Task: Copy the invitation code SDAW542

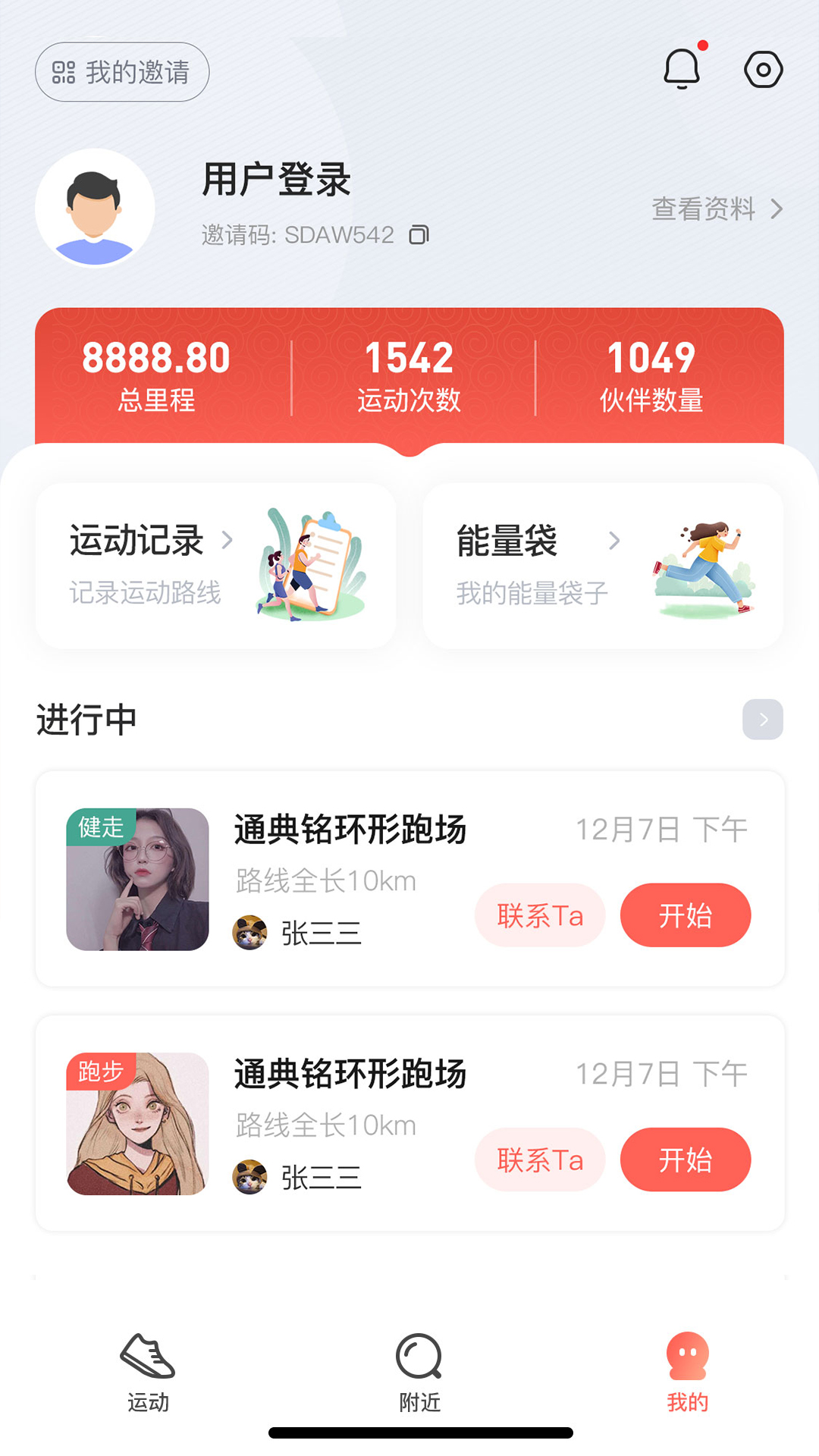Action: click(x=419, y=235)
